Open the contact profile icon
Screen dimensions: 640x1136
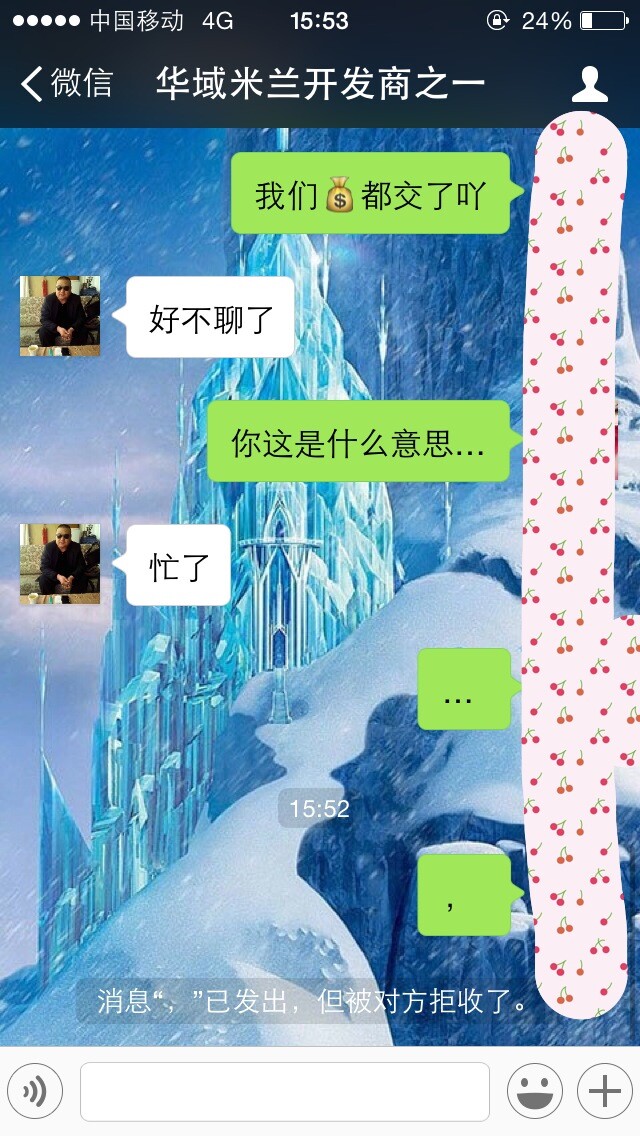pos(589,84)
